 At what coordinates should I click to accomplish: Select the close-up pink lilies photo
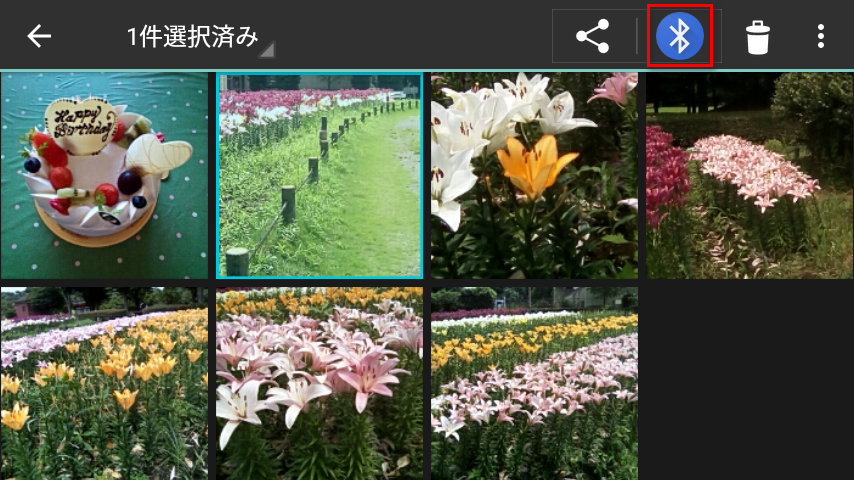click(320, 384)
